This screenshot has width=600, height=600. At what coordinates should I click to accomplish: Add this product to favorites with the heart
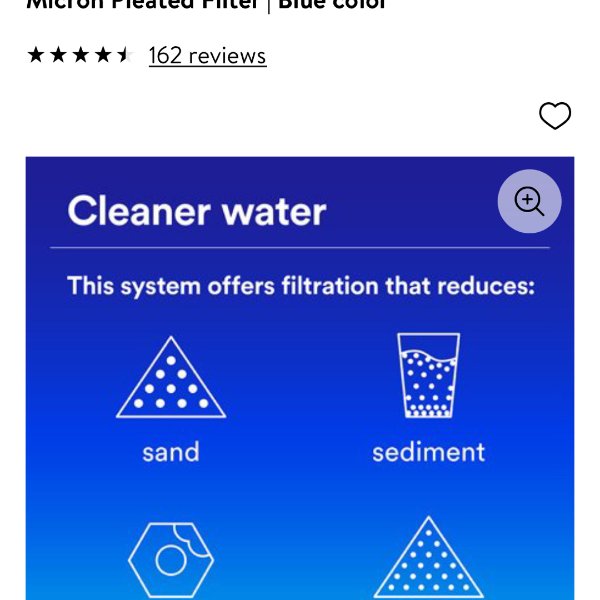pos(555,116)
